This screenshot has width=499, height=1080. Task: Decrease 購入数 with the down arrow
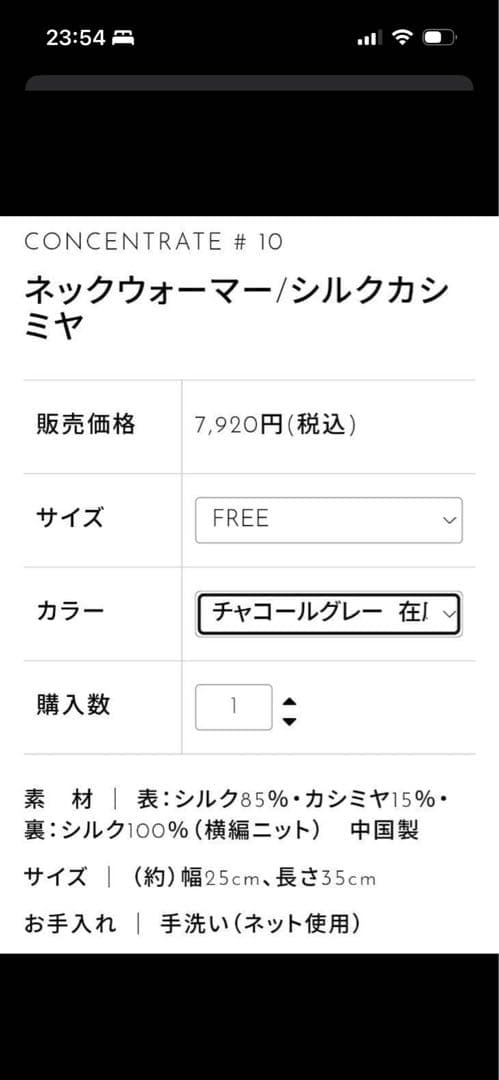tap(289, 721)
